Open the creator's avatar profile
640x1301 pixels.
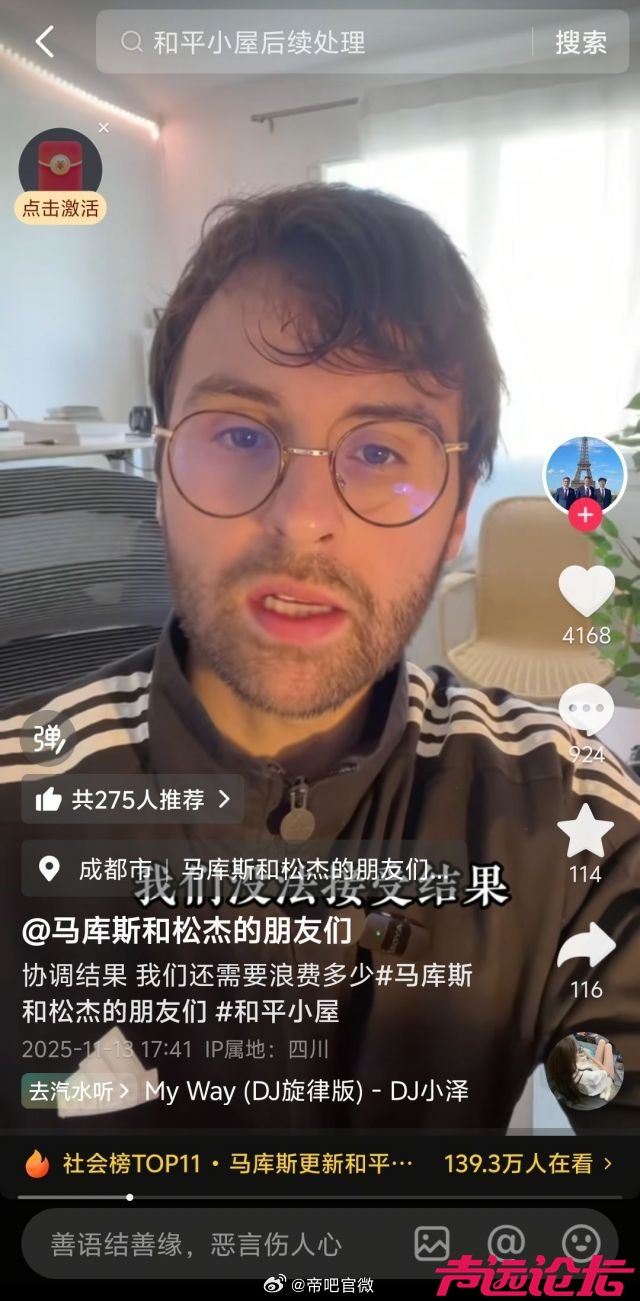pos(585,475)
